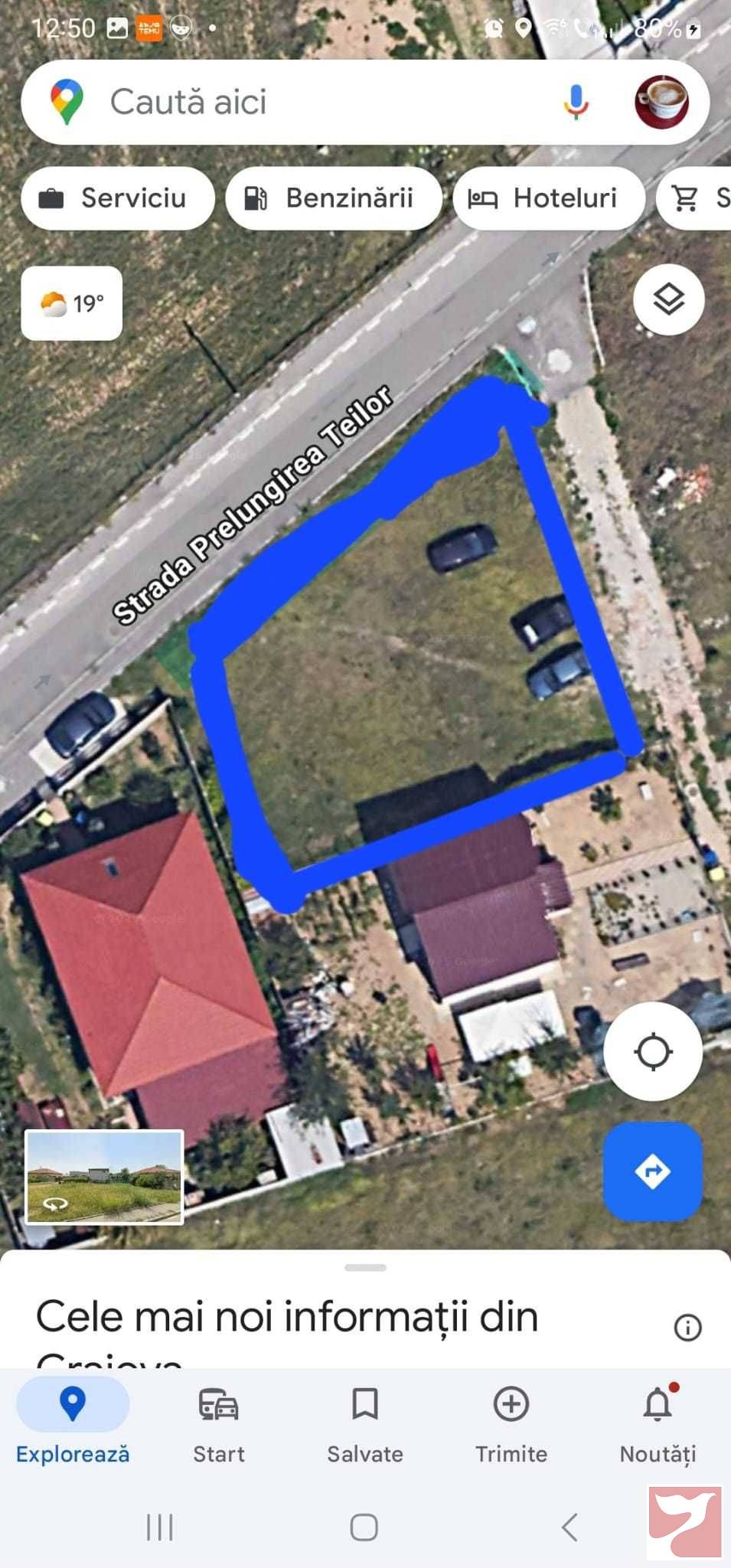Open the Noutăți notifications tab

[658, 1423]
